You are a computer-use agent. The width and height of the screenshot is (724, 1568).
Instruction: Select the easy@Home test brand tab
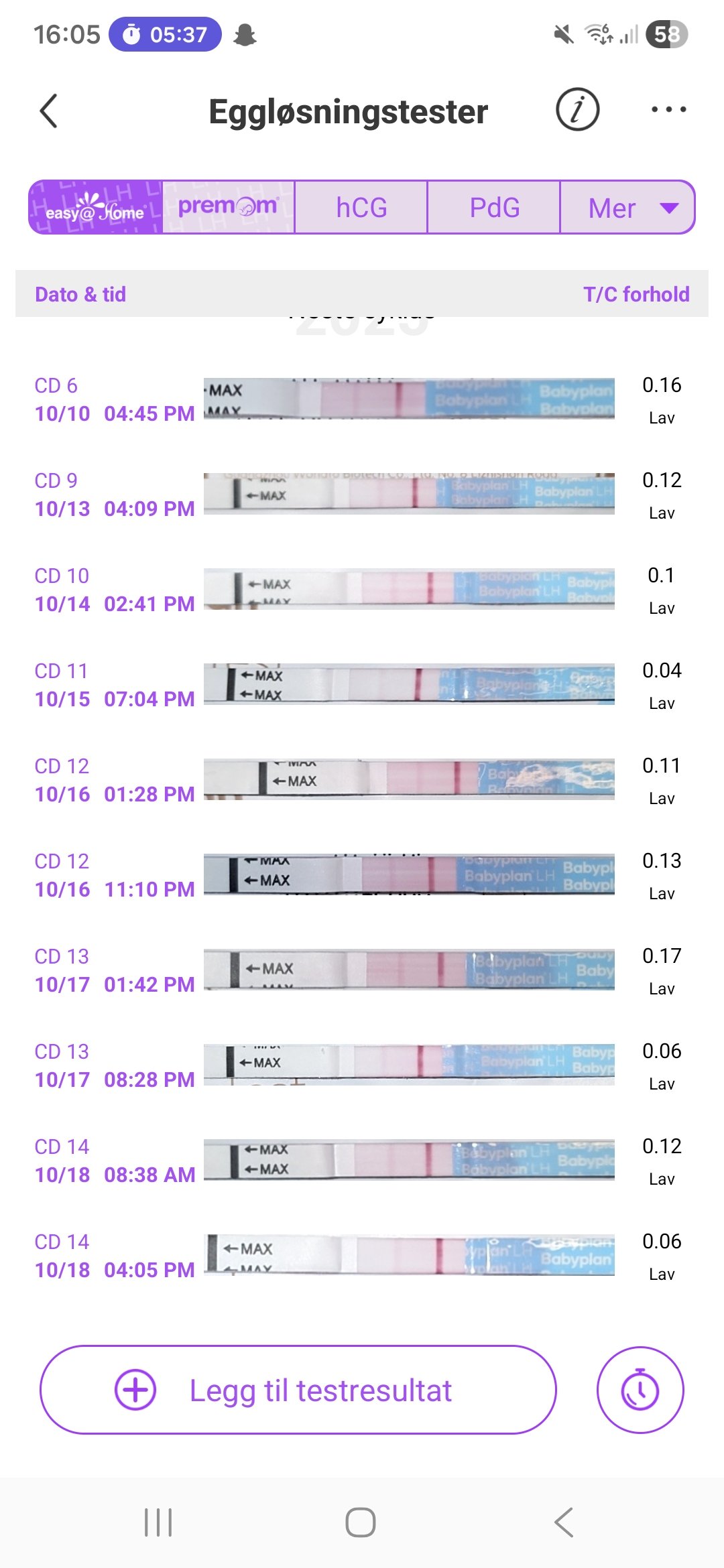tap(95, 208)
